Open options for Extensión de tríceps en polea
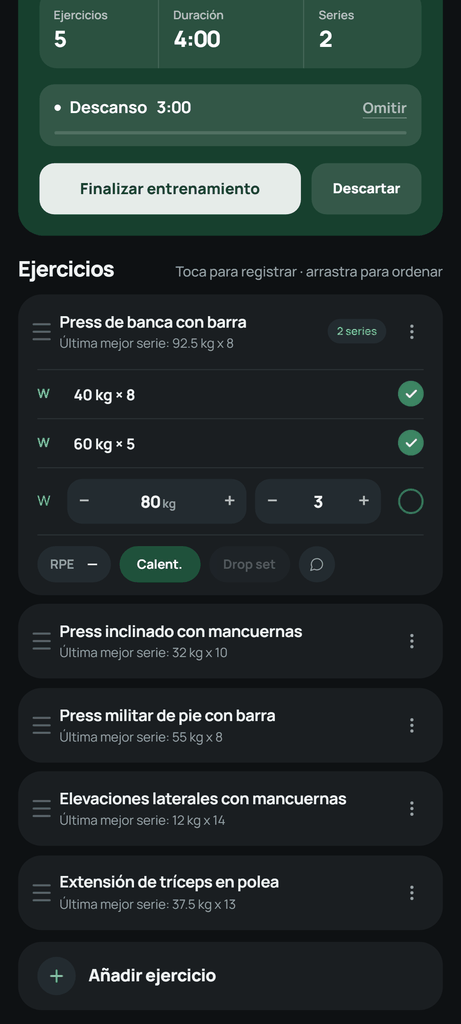The image size is (461, 1024). 411,893
